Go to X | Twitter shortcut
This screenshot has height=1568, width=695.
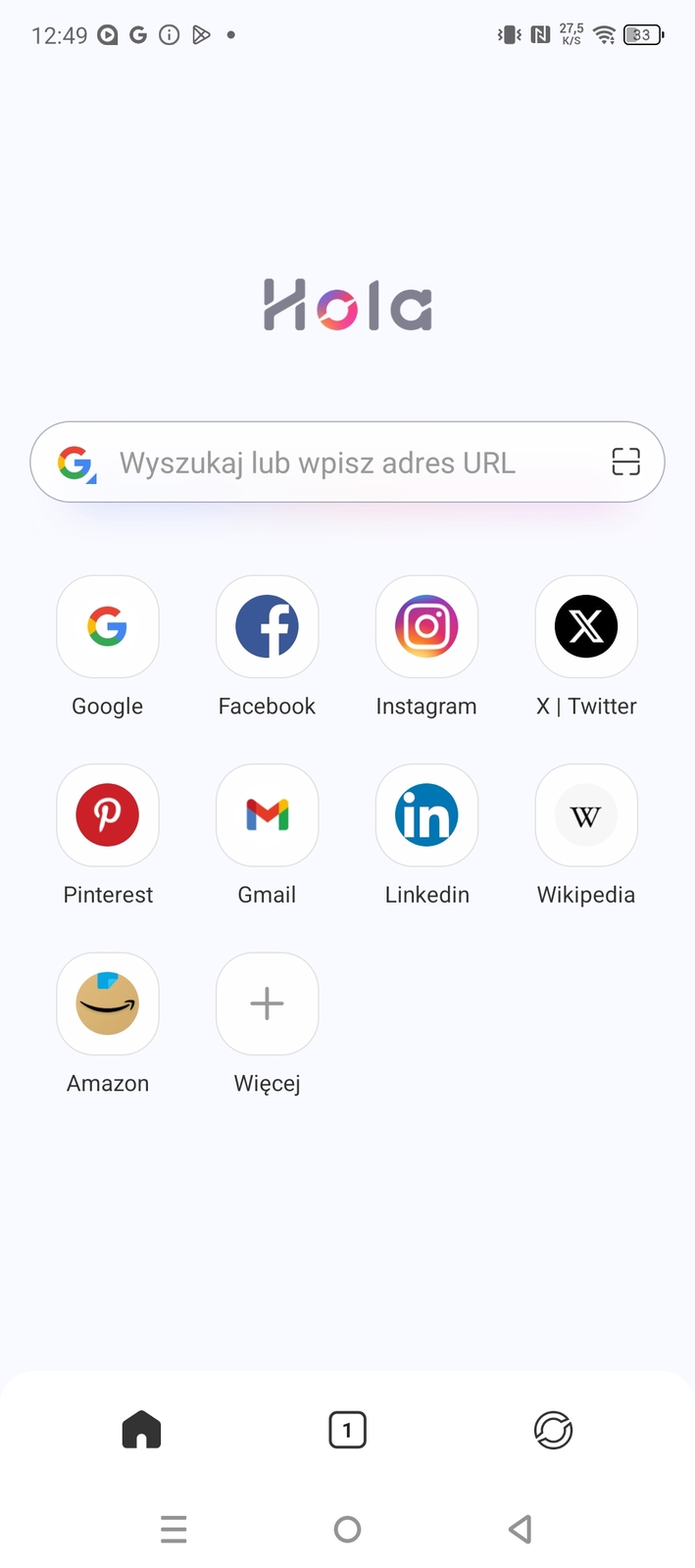[x=586, y=627]
